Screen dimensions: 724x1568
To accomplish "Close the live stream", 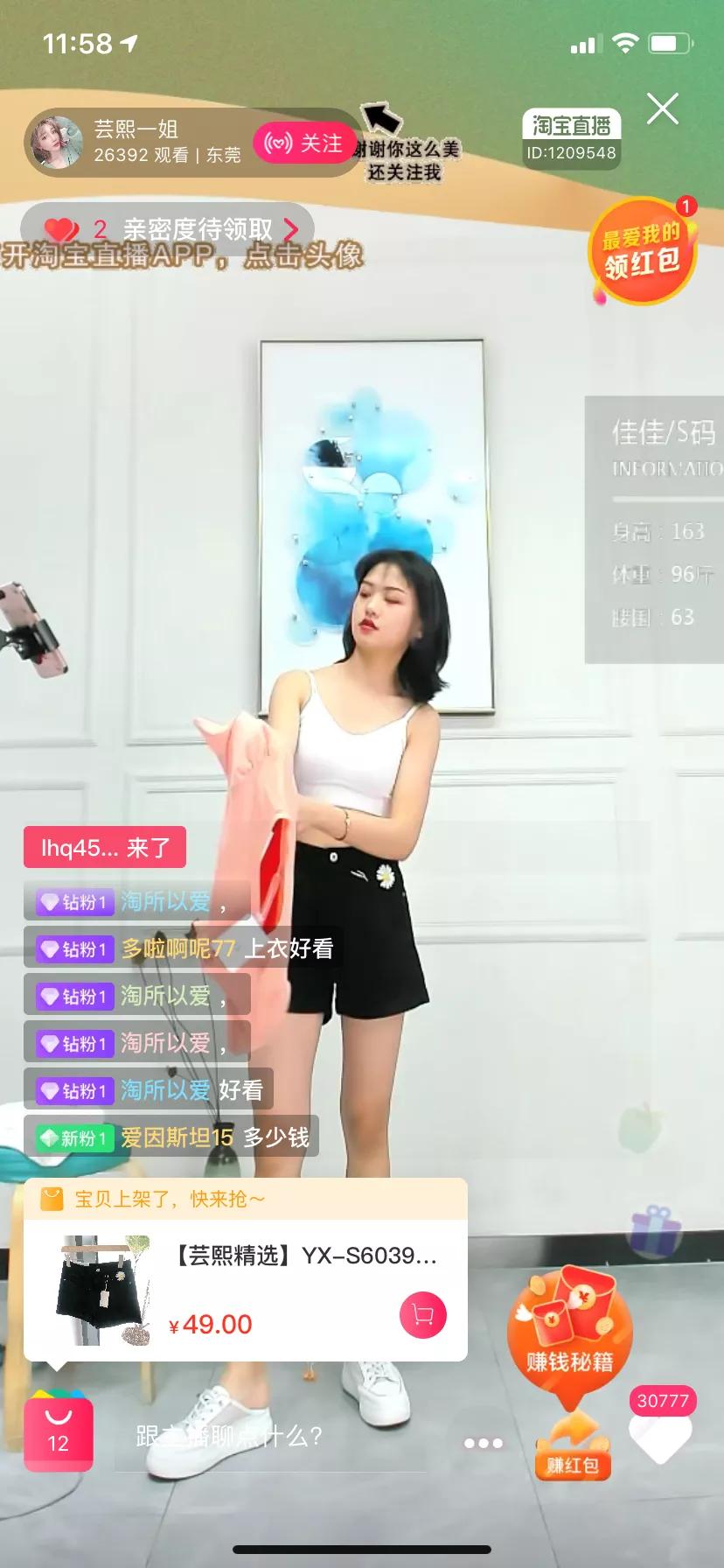I will [662, 109].
